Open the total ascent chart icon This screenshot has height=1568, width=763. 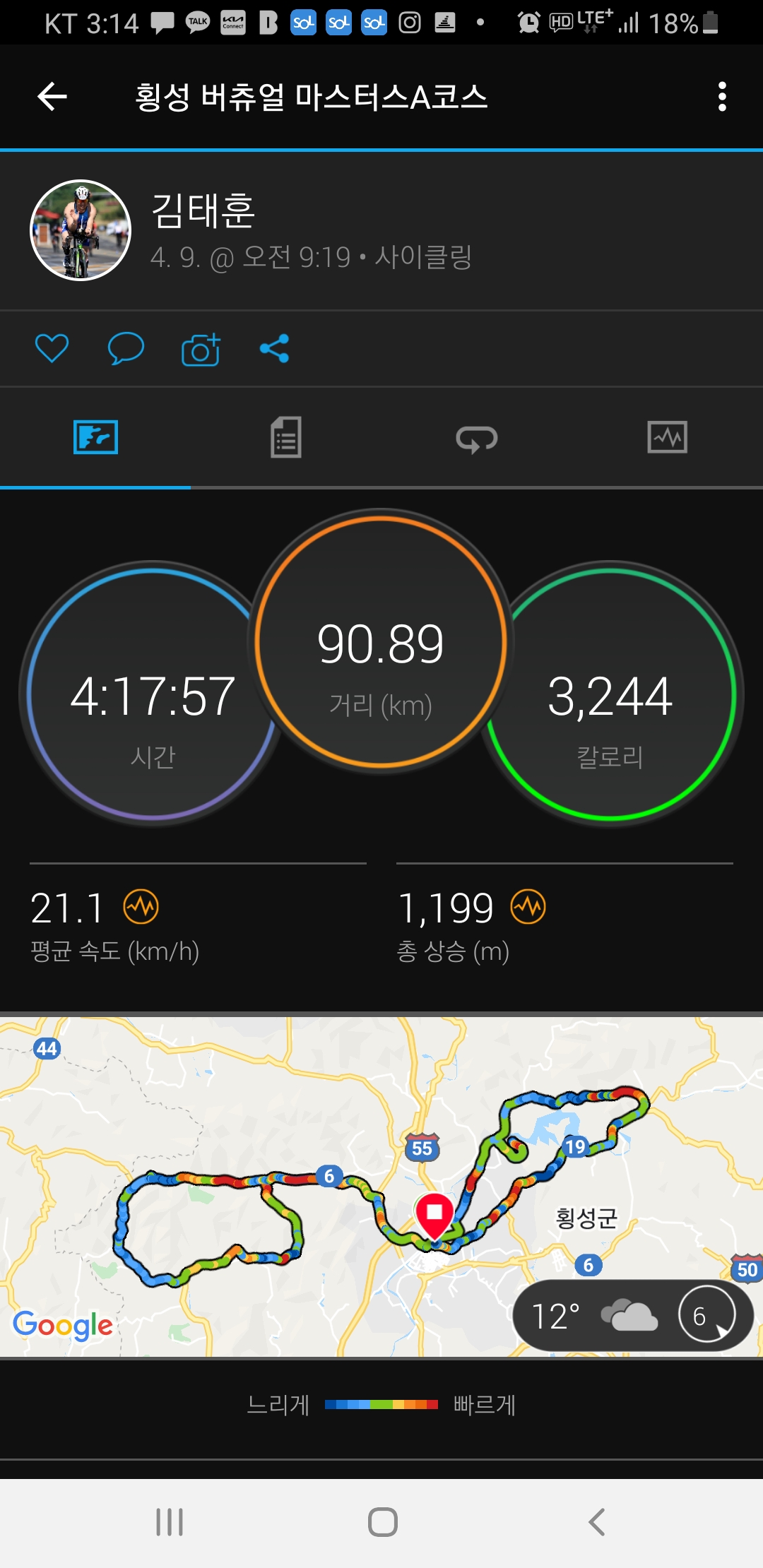coord(528,907)
